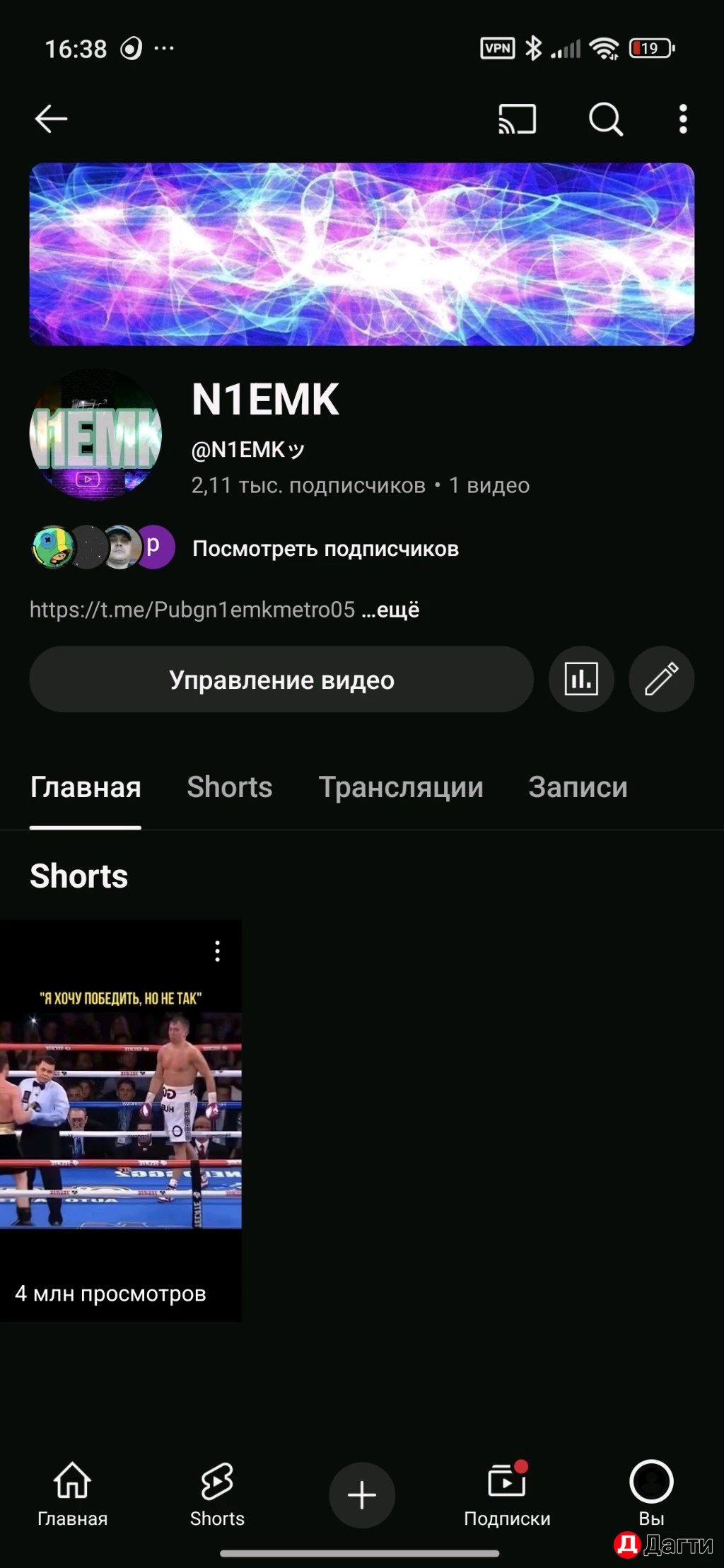Switch to the Трансляции tab

(x=401, y=787)
